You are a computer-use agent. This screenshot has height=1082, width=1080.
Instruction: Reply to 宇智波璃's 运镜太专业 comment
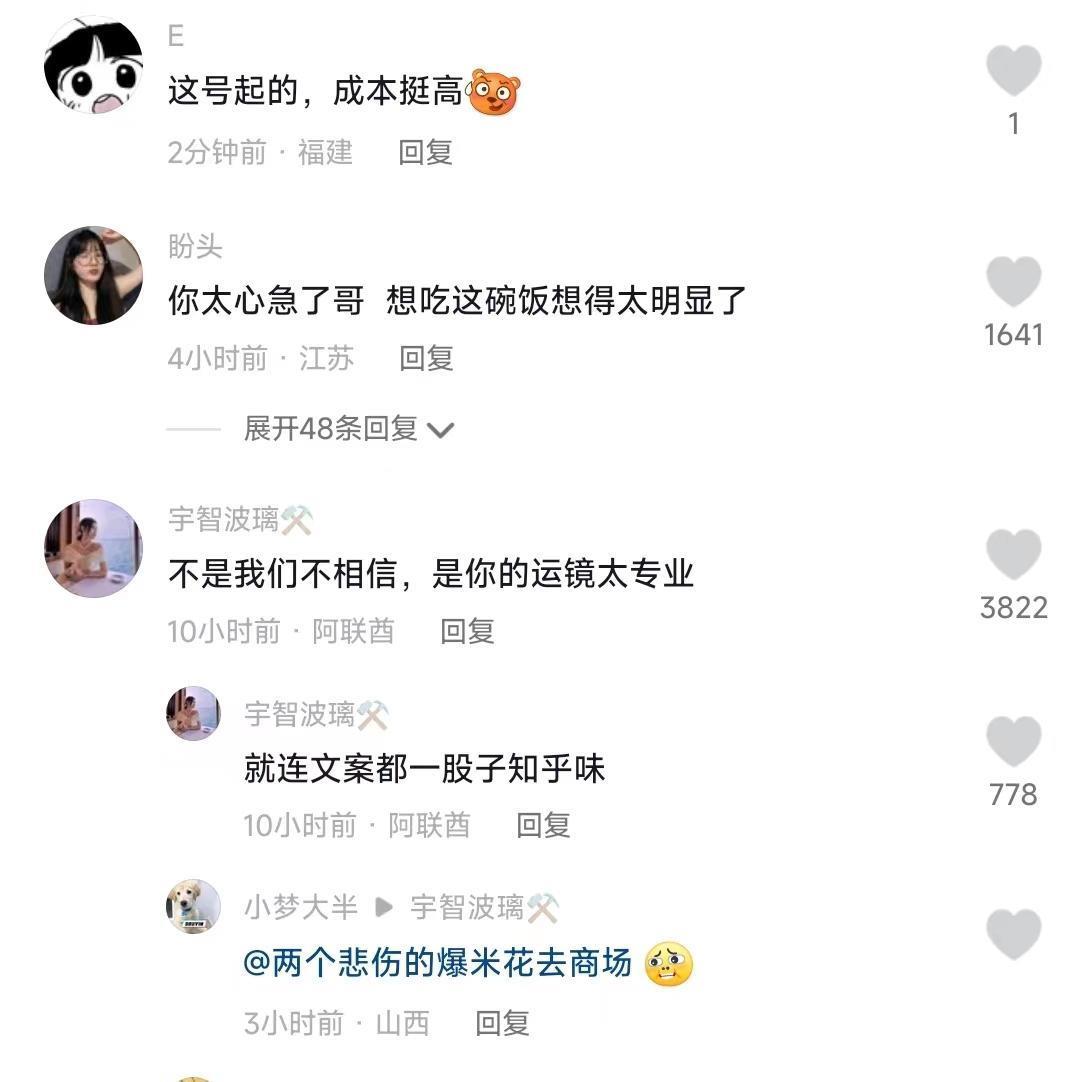coord(467,631)
